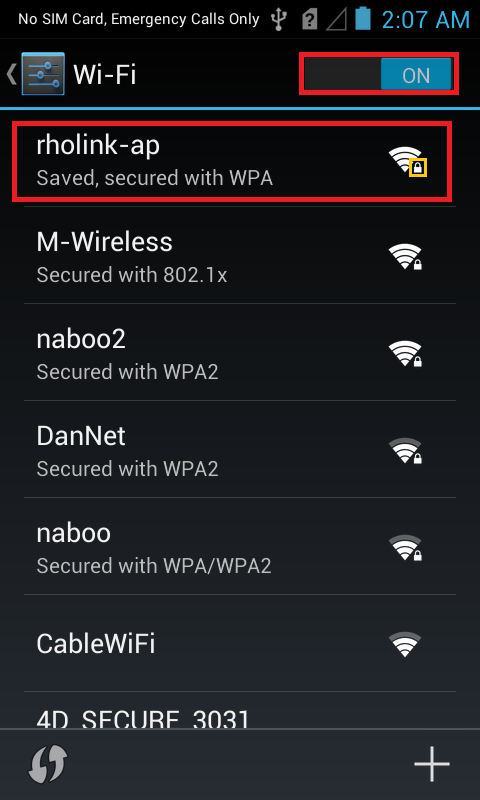Choose the DanNet network
Screen dimensions: 480x800
240,449
